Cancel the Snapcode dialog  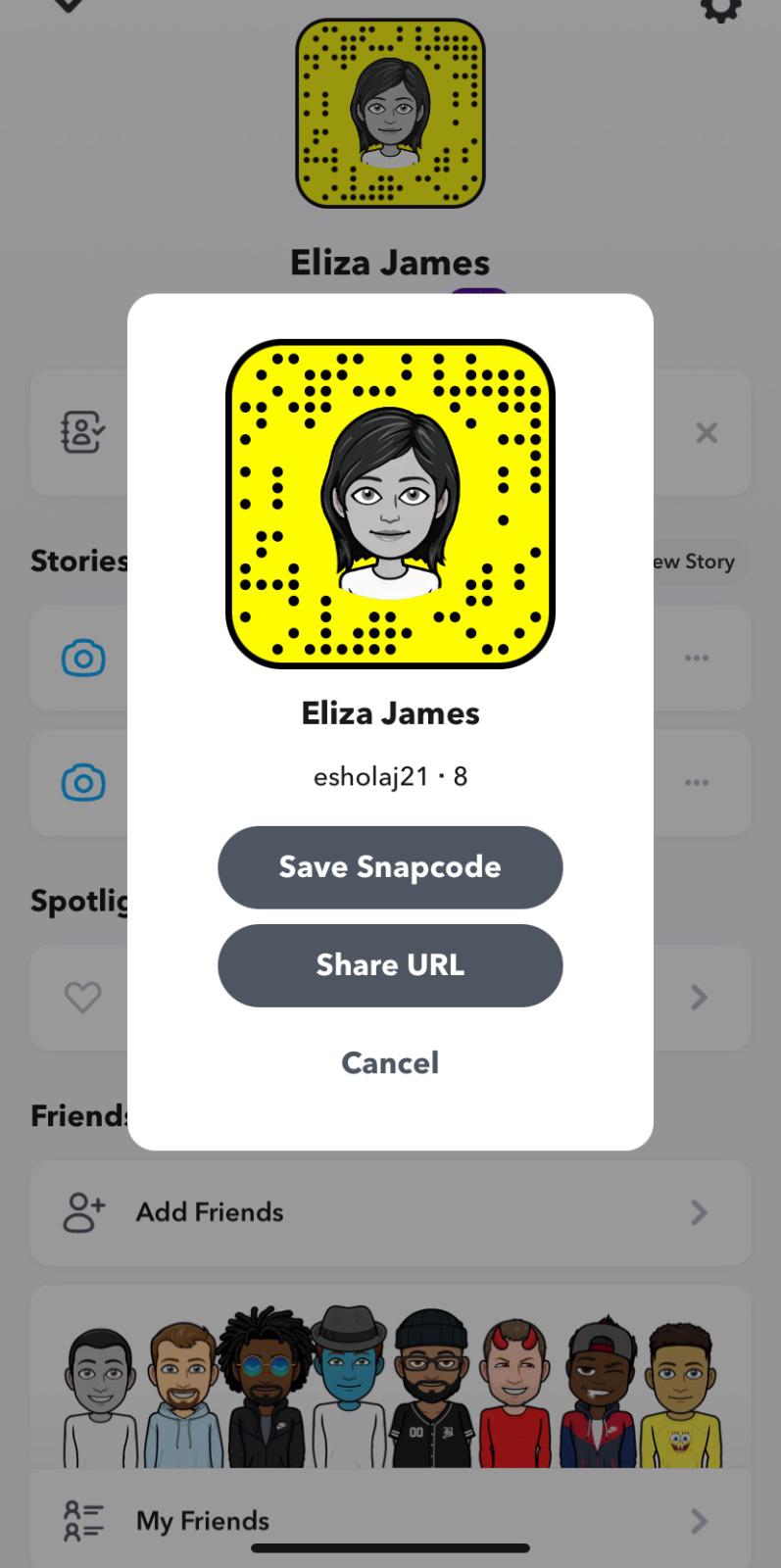point(390,1063)
